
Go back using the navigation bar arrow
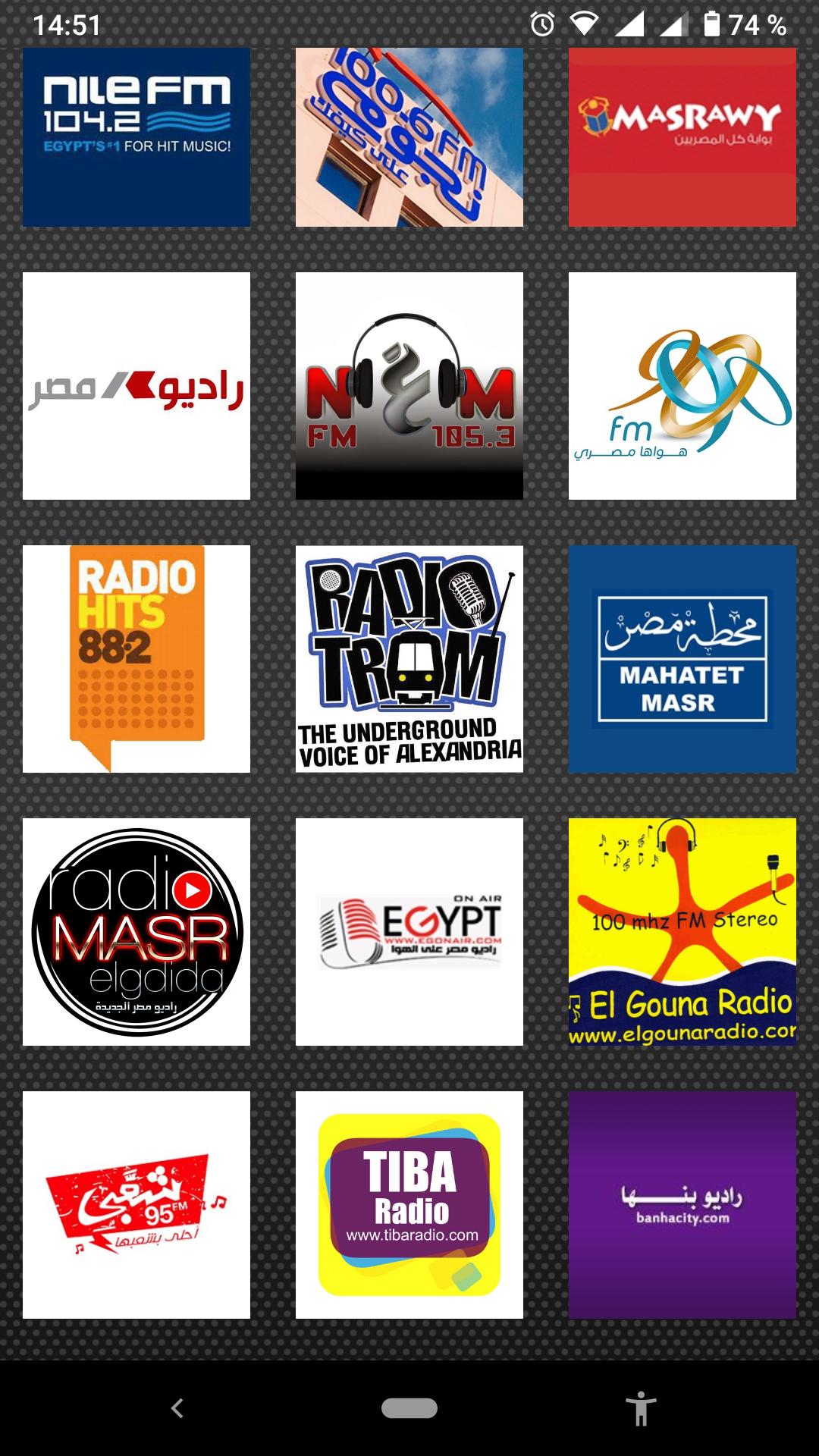(x=177, y=1408)
